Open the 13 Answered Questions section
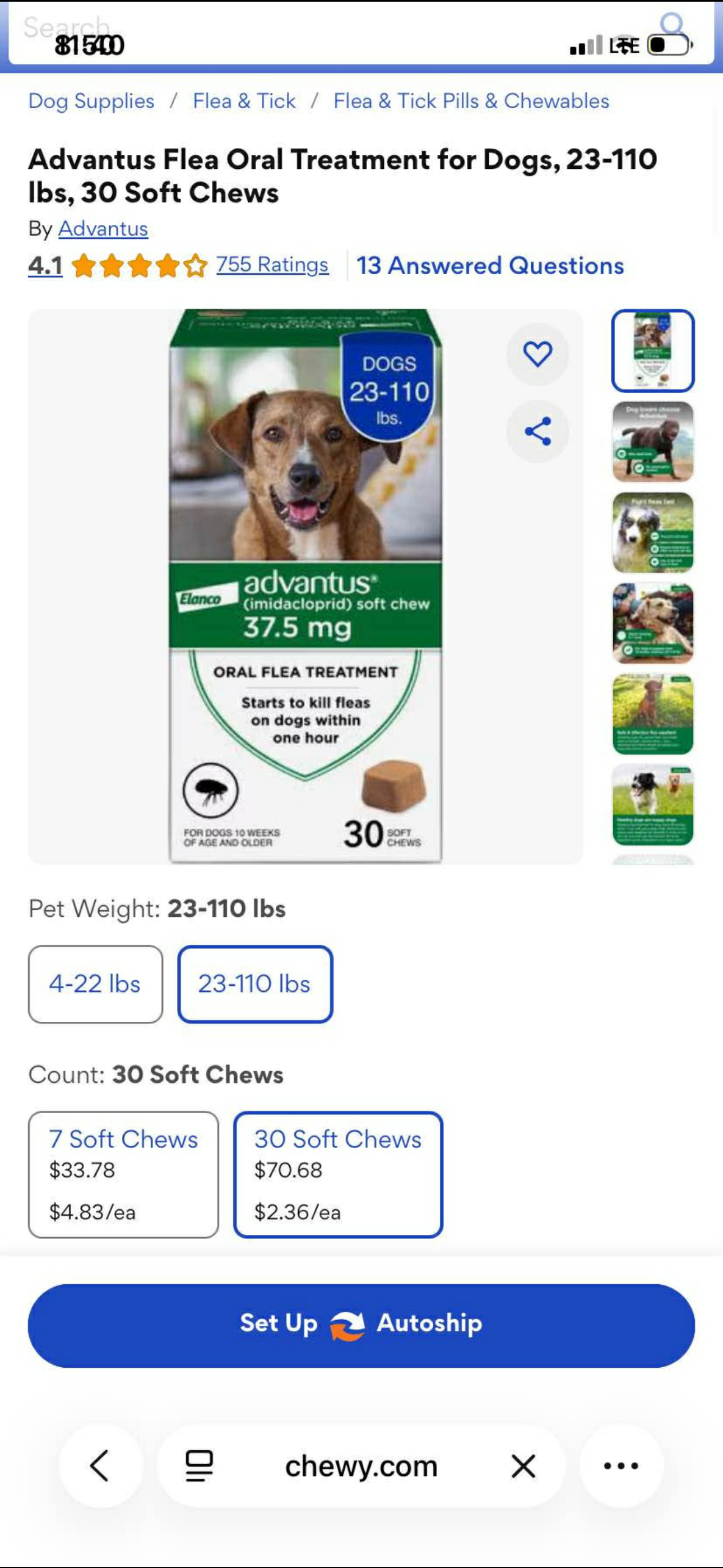This screenshot has height=1568, width=723. coord(490,265)
